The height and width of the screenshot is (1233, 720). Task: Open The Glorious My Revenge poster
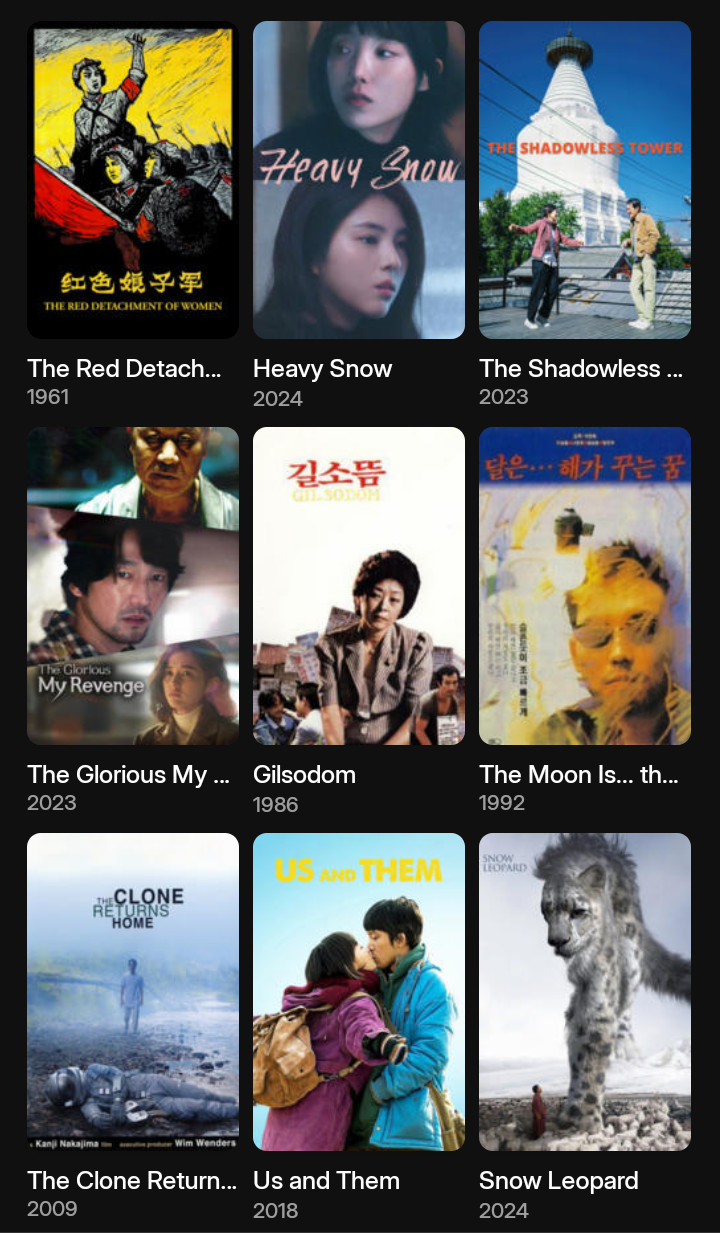click(x=133, y=586)
